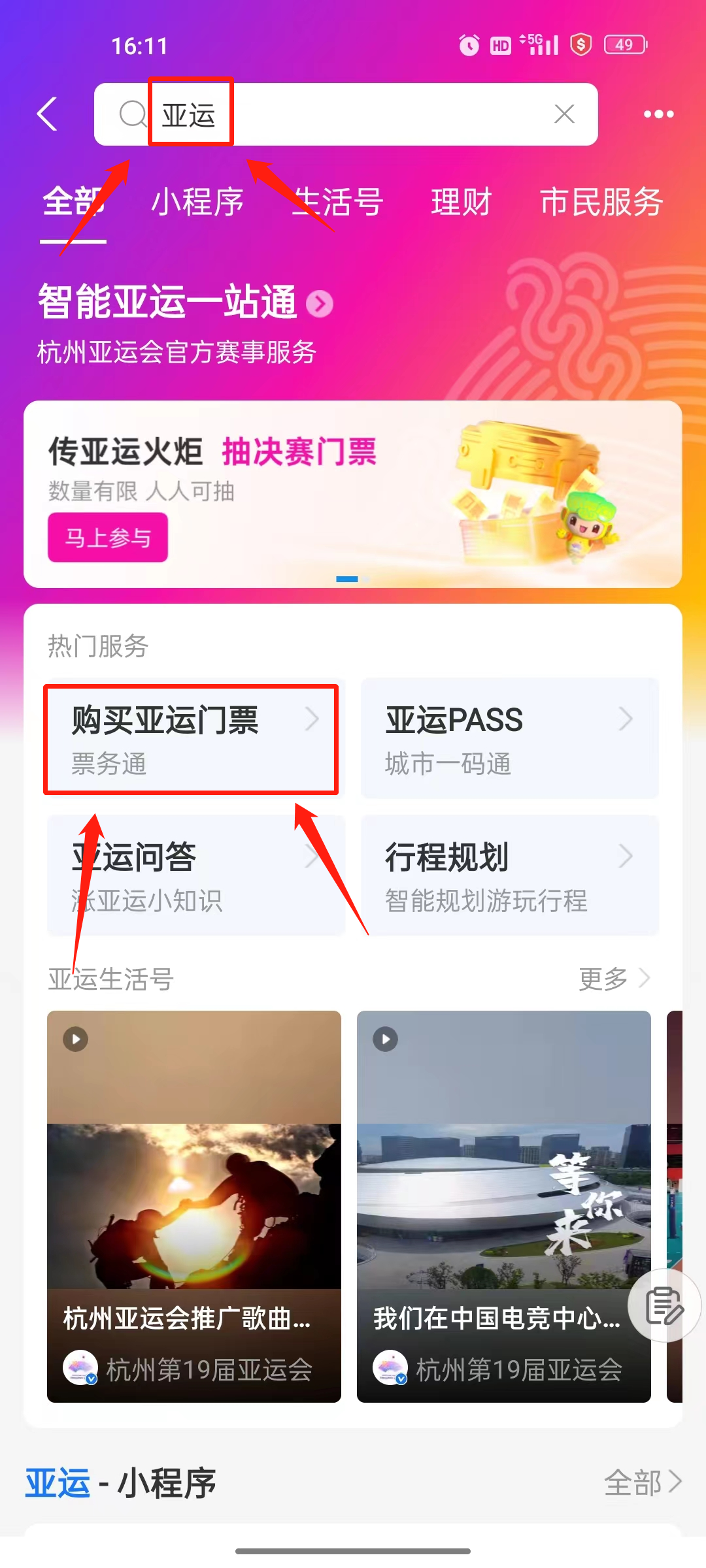
Task: Open the three-dot overflow menu
Action: pyautogui.click(x=658, y=114)
